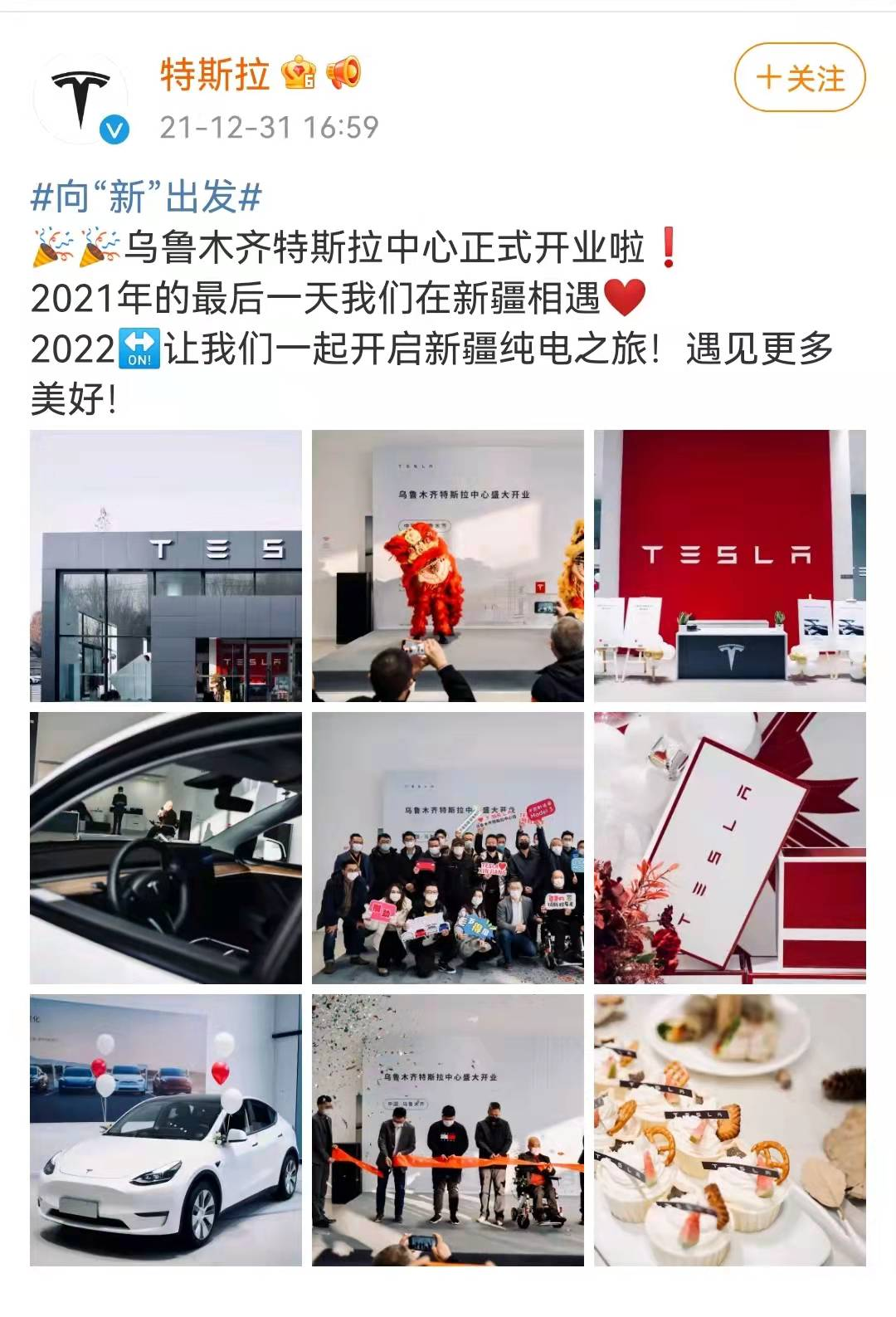Open the Tesla gift box photo
This screenshot has height=1317, width=896.
[729, 847]
